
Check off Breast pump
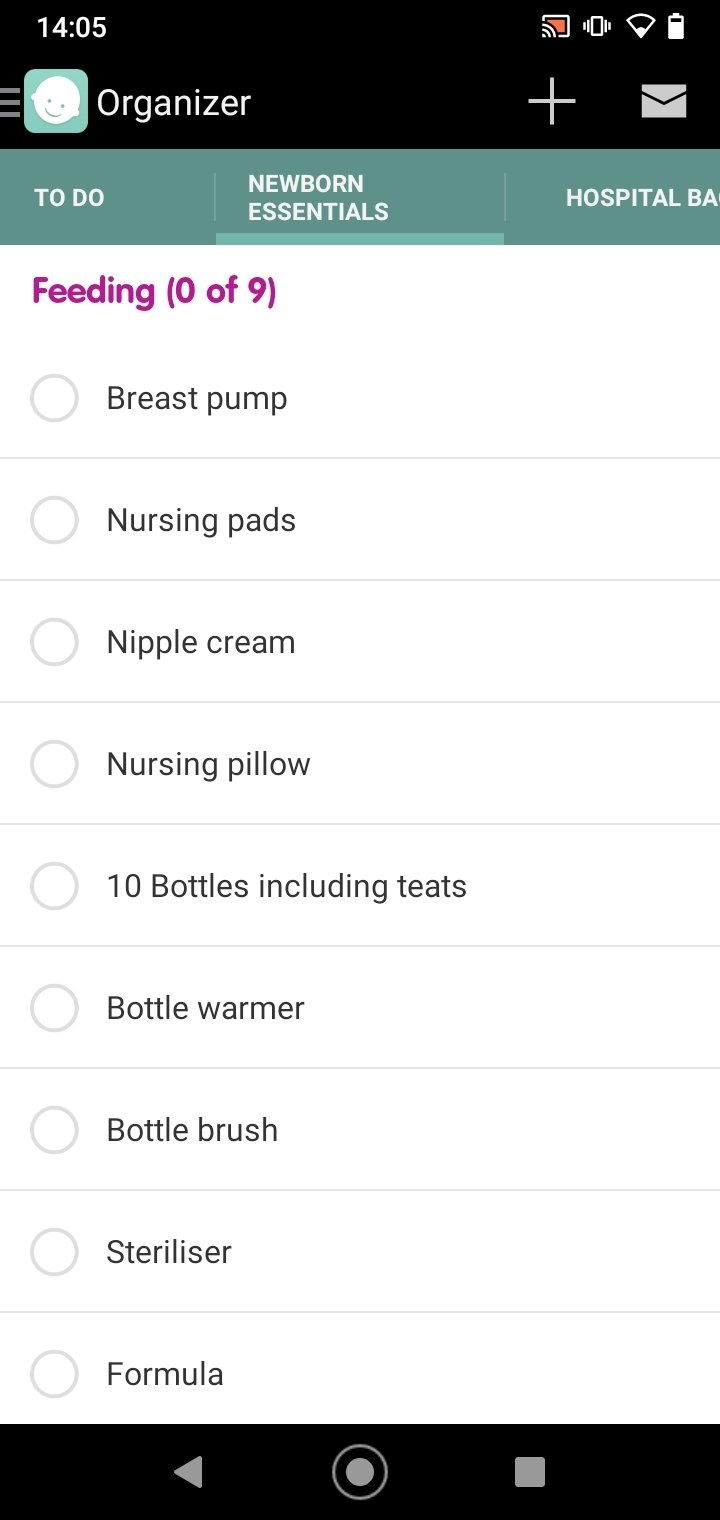coord(54,398)
